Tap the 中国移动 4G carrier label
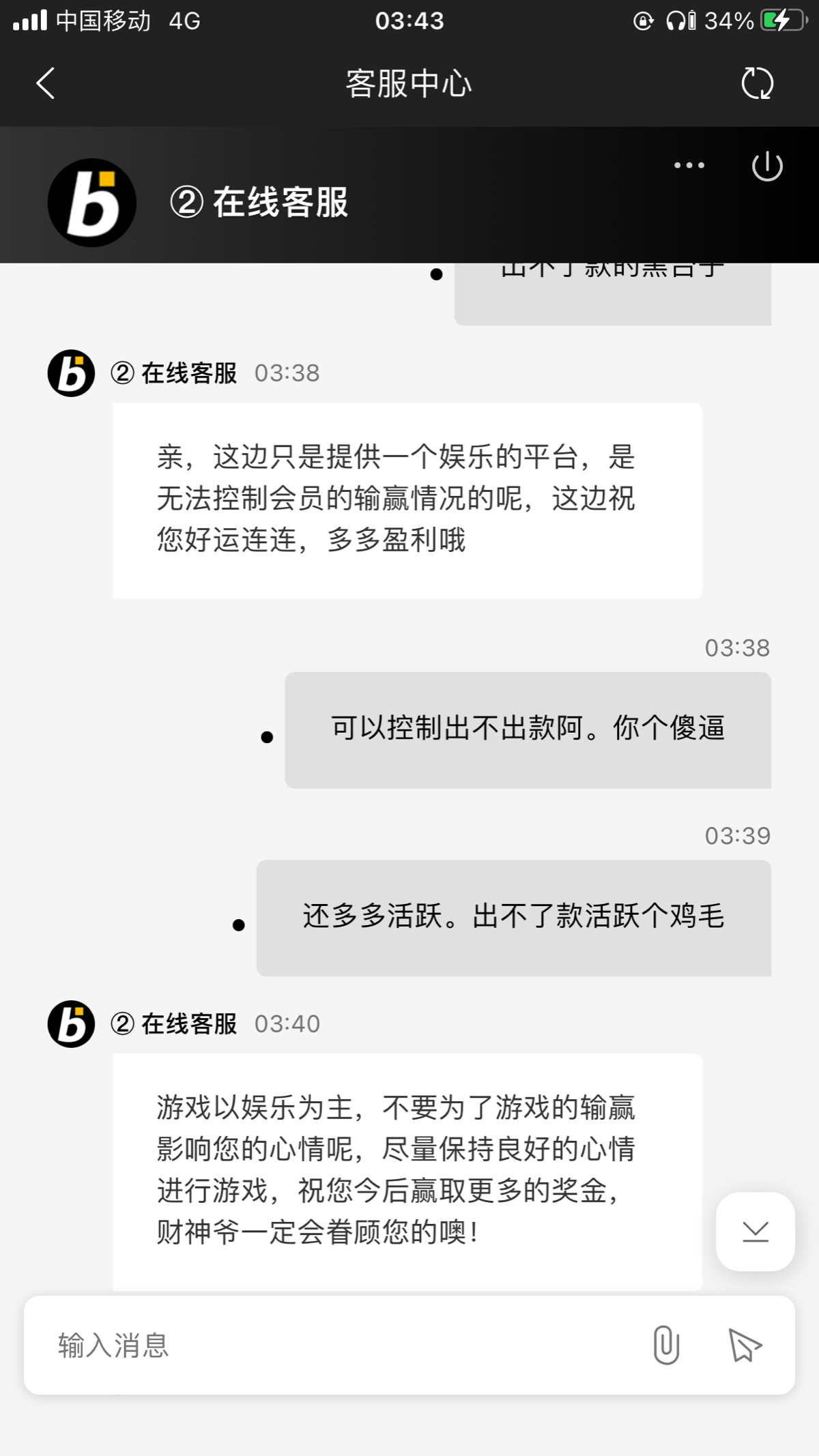Screen dimensions: 819x1456 (x=102, y=20)
